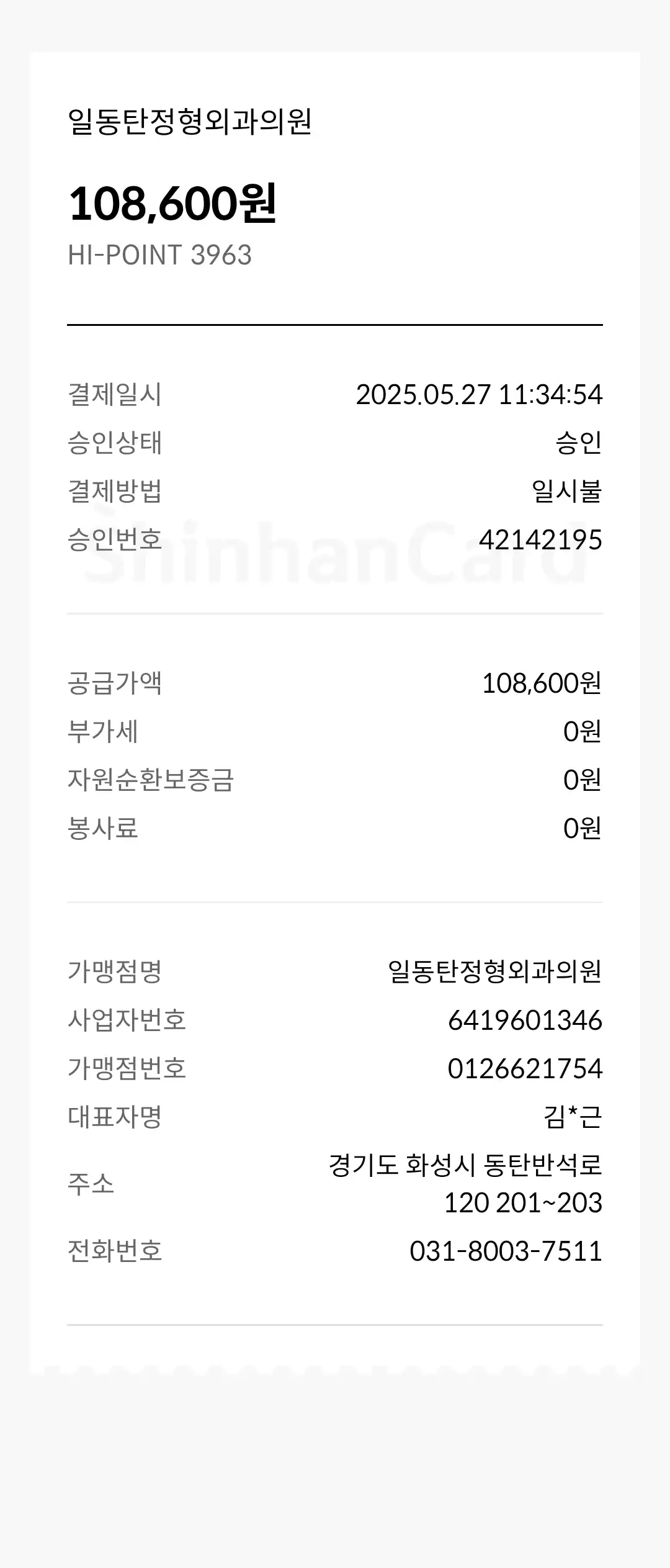Click the 결제일시 field label
The width and height of the screenshot is (670, 1568).
(115, 396)
